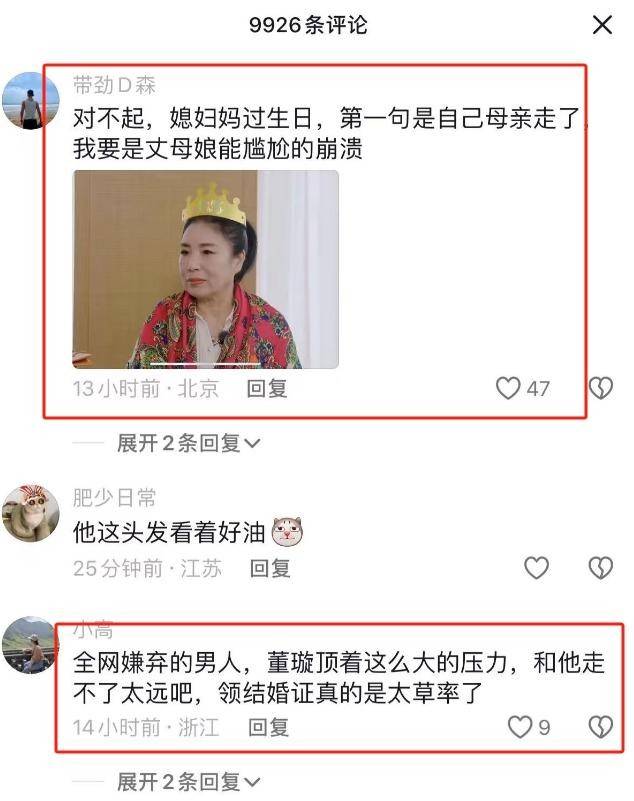Close the comments panel
Viewport: 634px width, 801px height.
pos(602,25)
